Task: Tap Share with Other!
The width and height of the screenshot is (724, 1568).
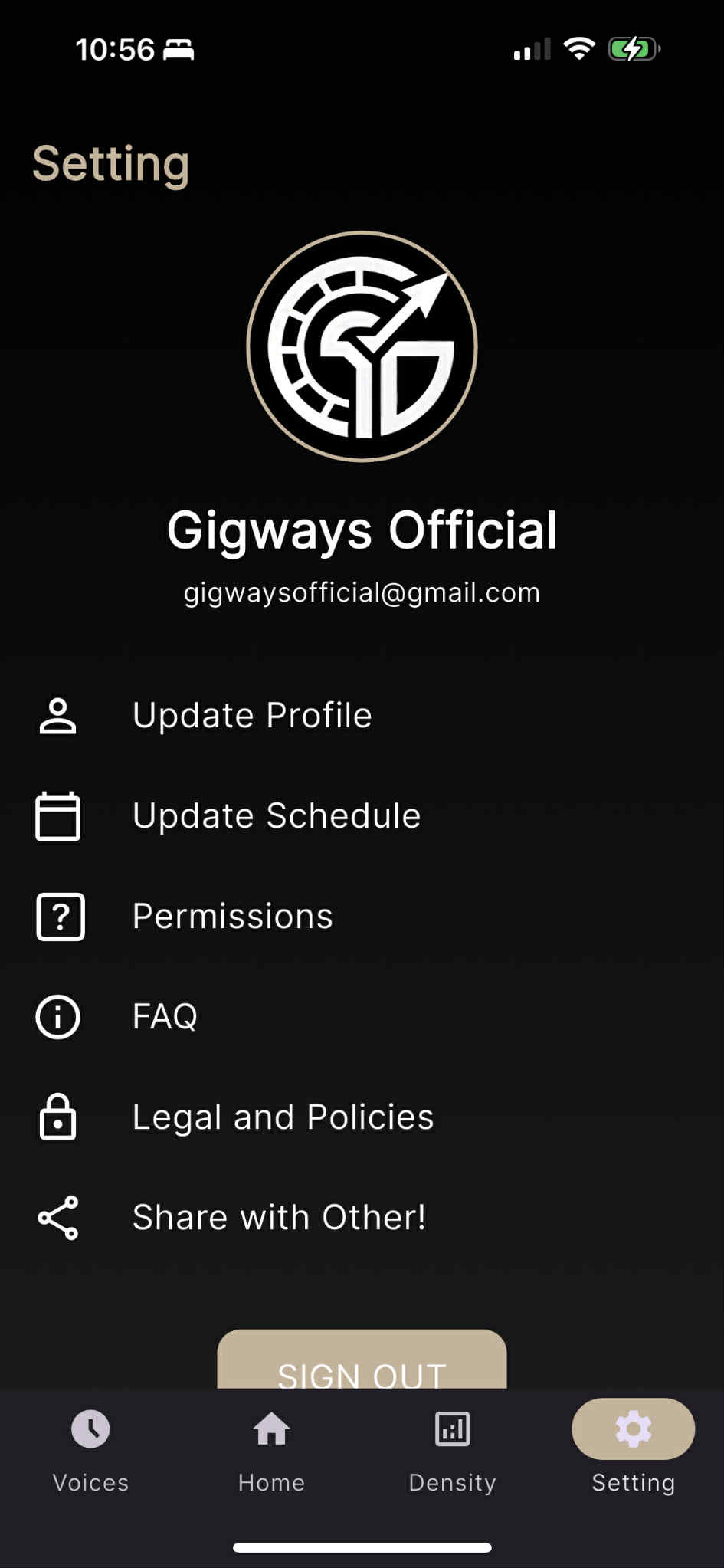Action: (x=362, y=1218)
